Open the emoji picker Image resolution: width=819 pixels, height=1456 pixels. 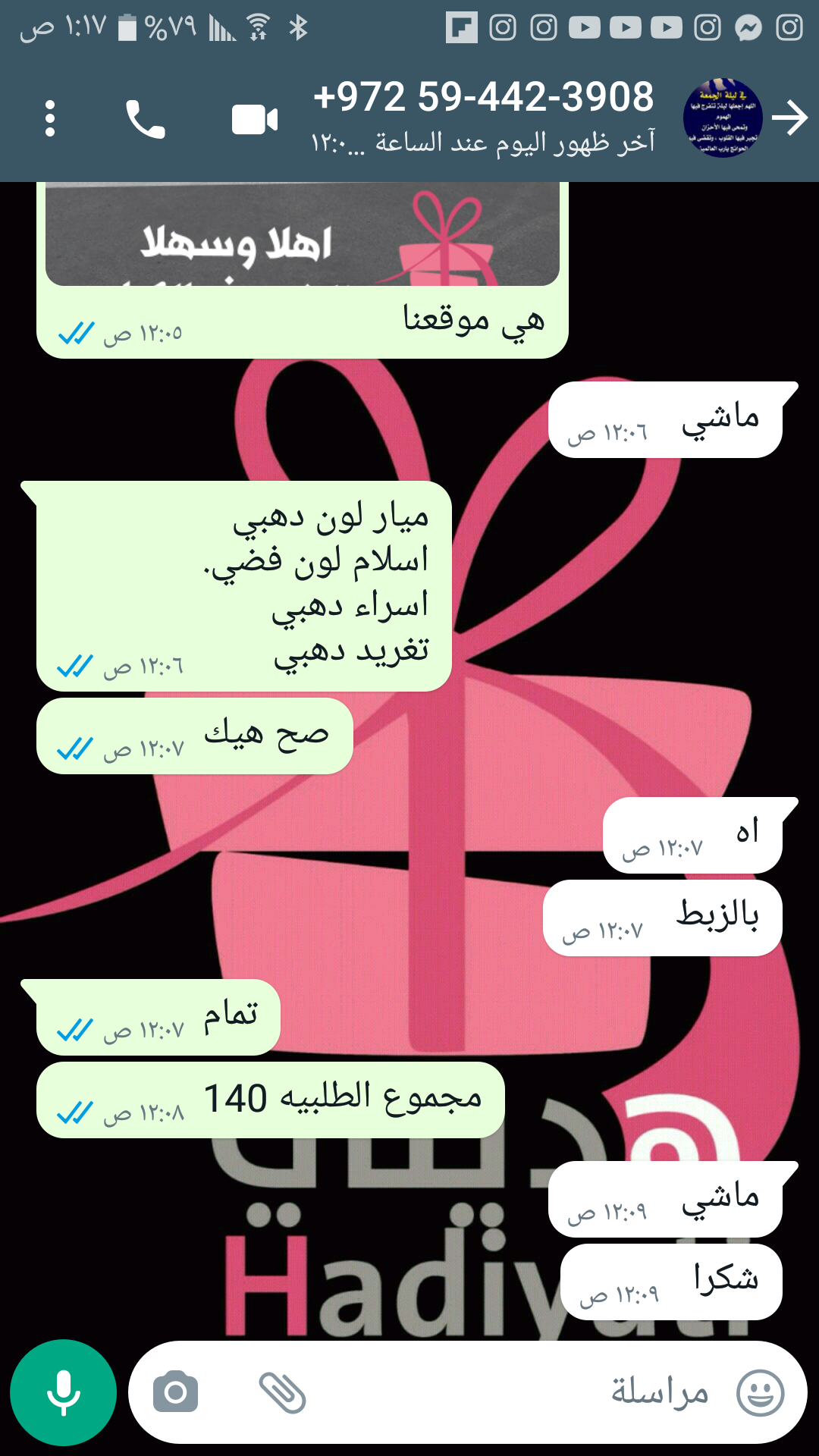[x=760, y=1392]
